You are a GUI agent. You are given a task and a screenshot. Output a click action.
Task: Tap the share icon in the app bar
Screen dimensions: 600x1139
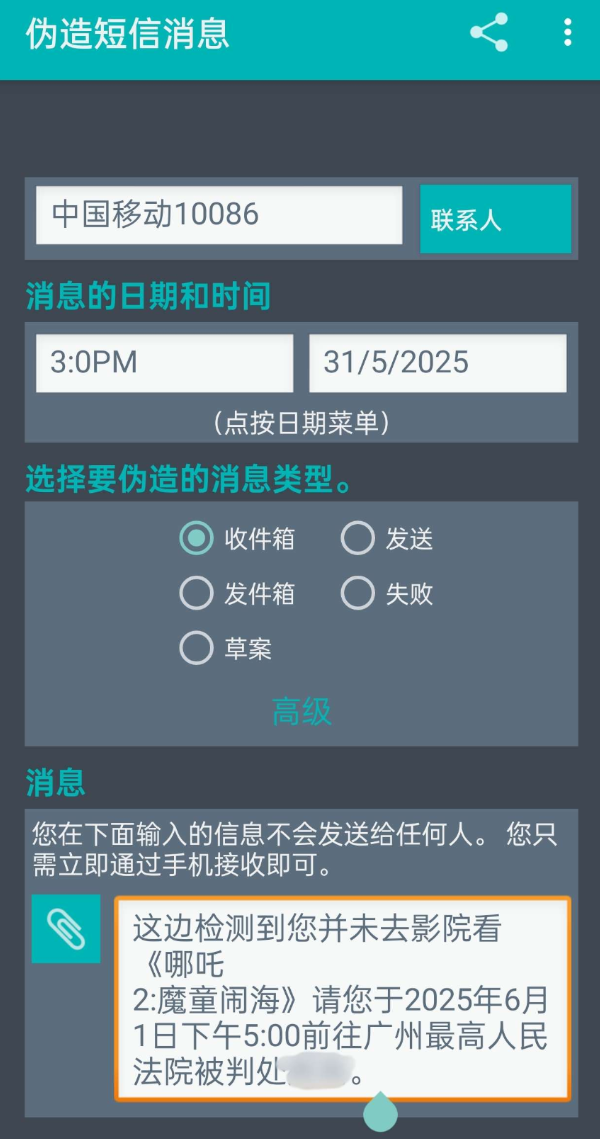489,33
